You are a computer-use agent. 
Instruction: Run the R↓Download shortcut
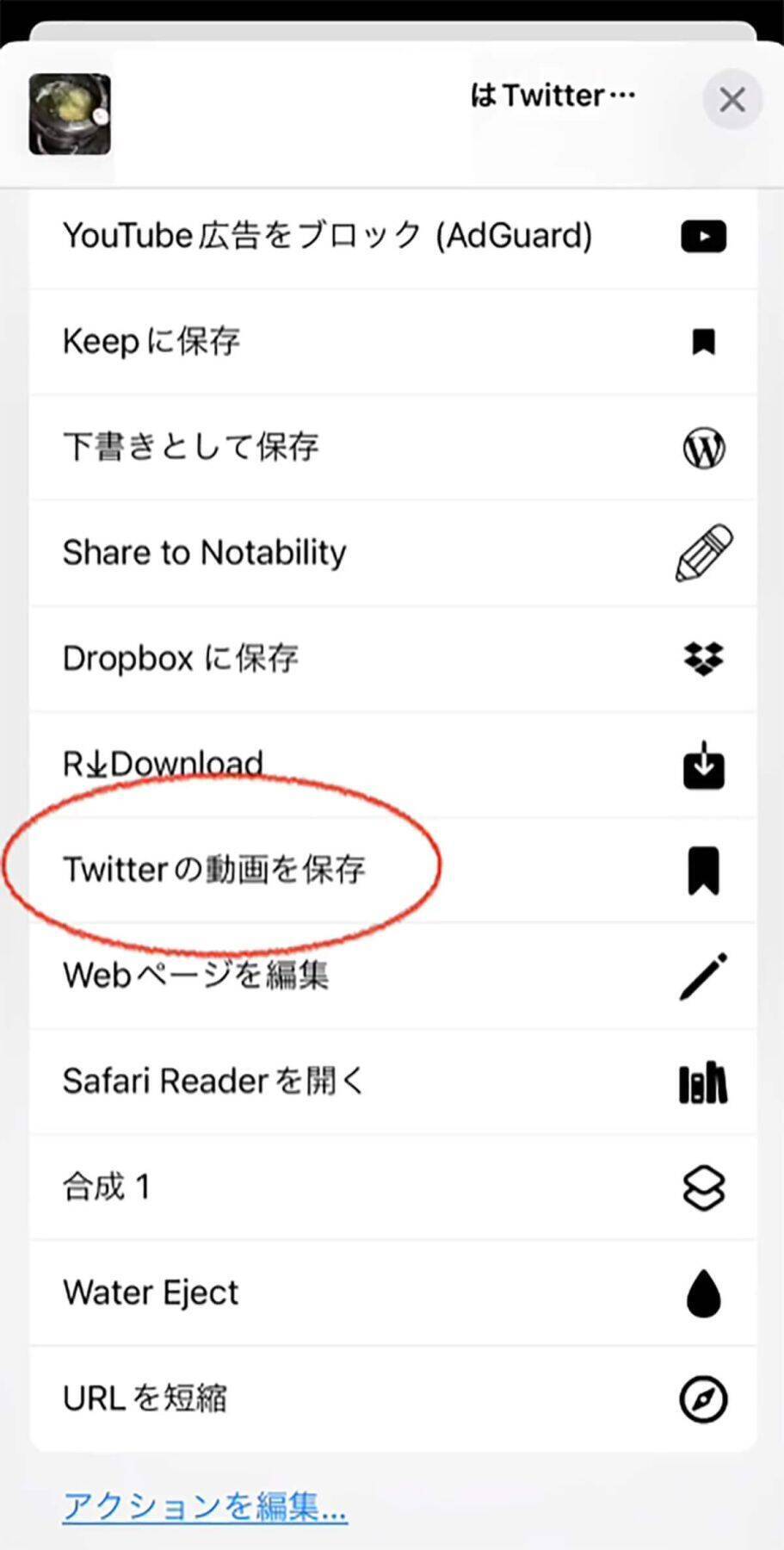click(392, 765)
